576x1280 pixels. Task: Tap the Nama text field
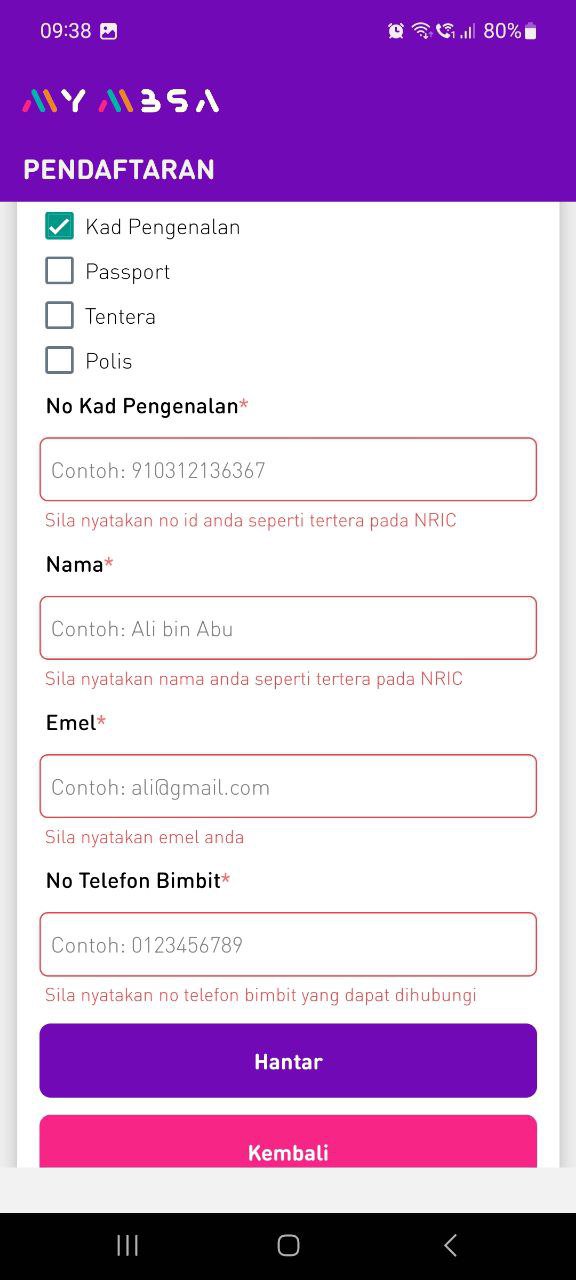[288, 628]
